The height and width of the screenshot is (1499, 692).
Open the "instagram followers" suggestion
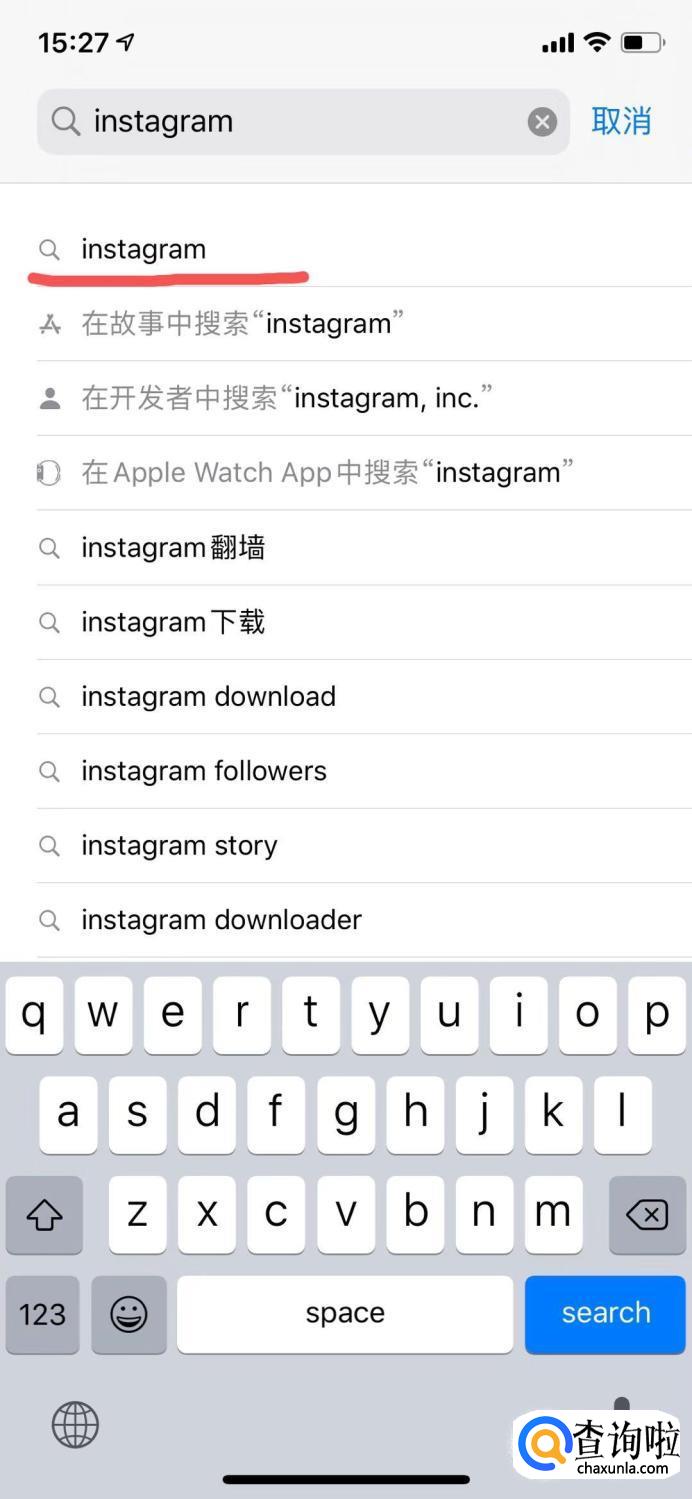pyautogui.click(x=204, y=771)
